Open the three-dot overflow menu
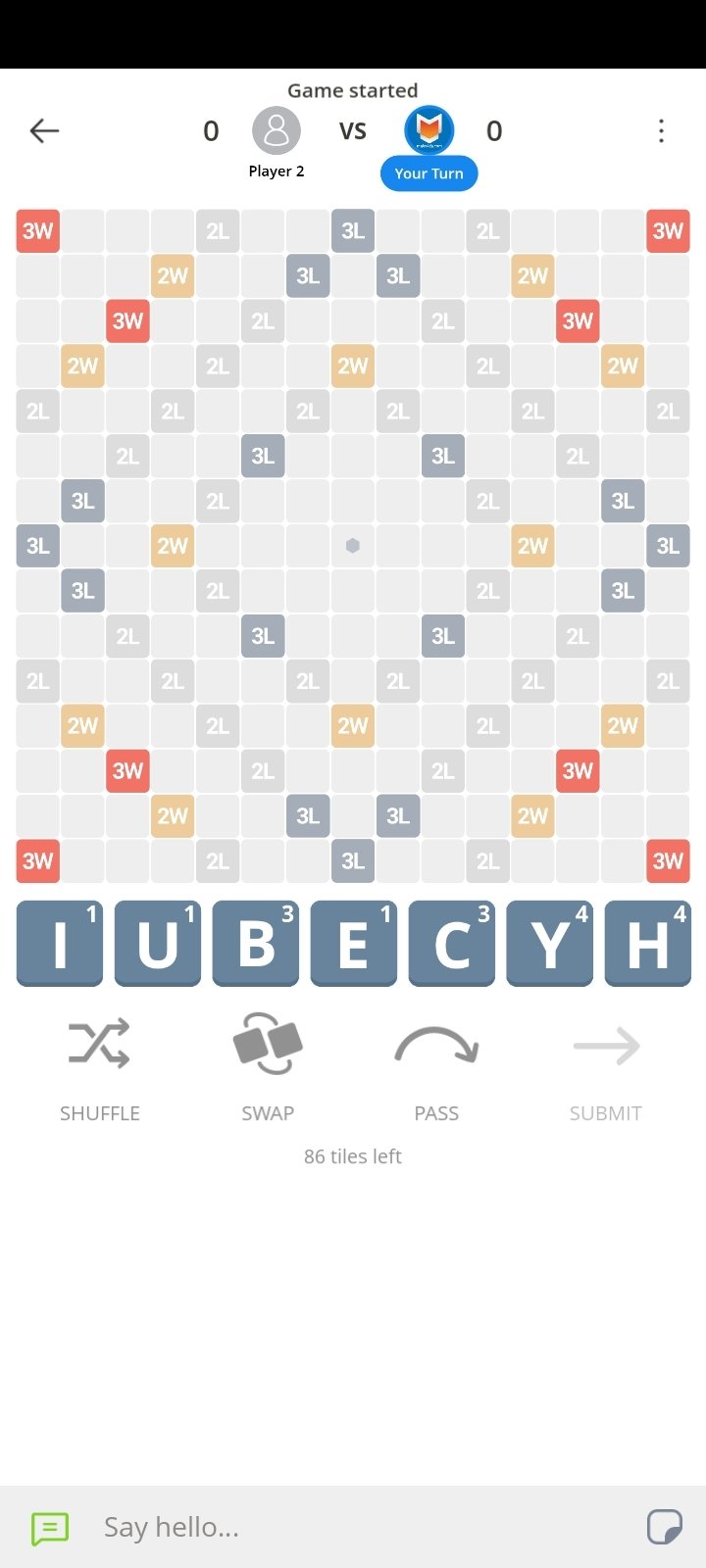The width and height of the screenshot is (706, 1568). tap(662, 131)
